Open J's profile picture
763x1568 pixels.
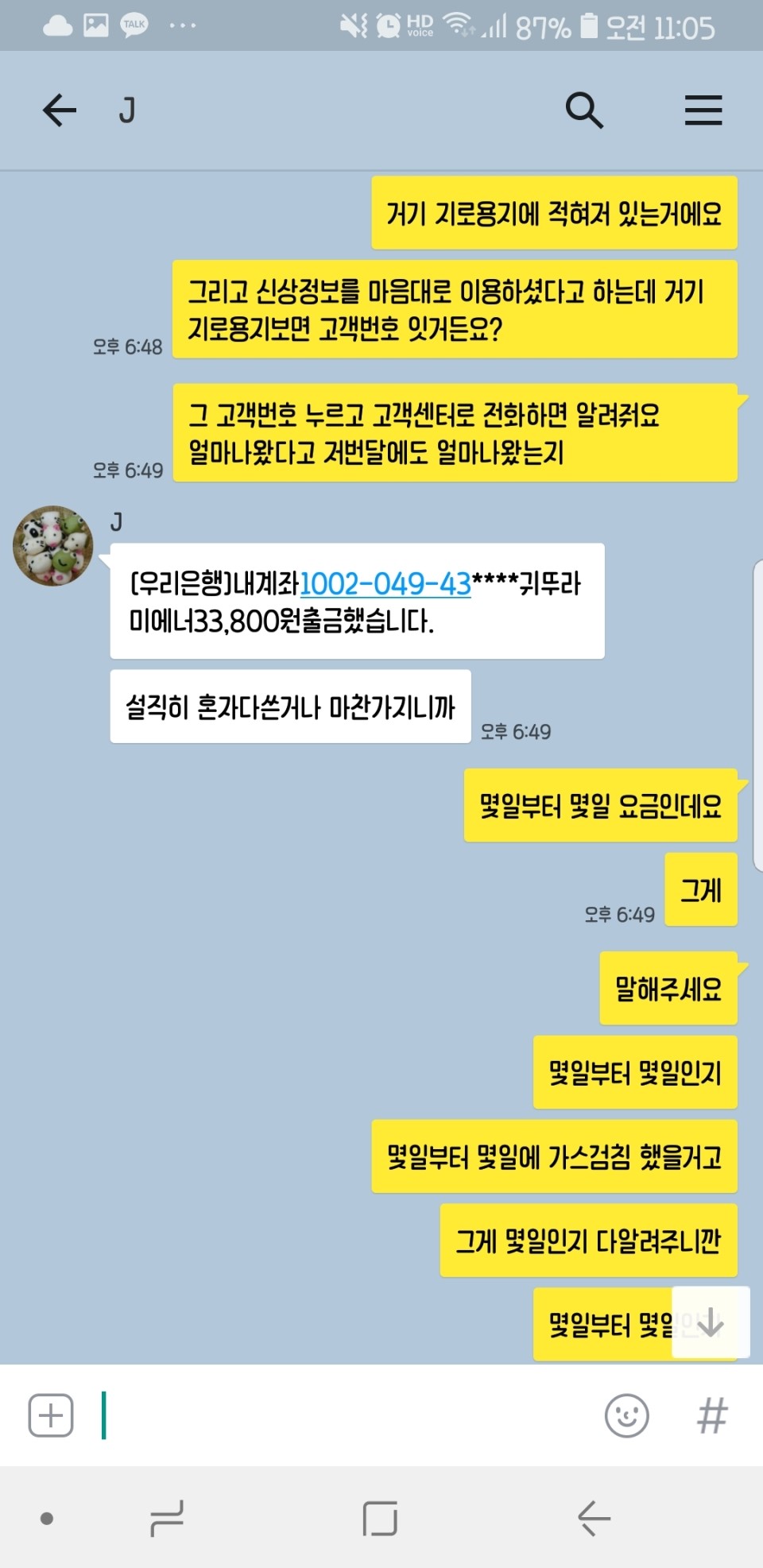53,546
